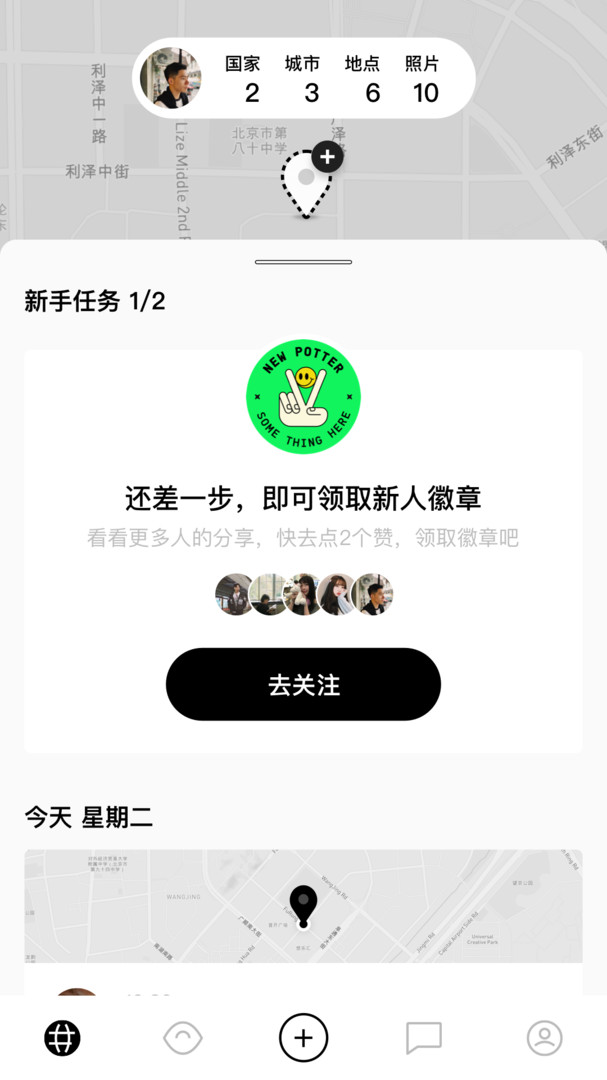The width and height of the screenshot is (607, 1080).
Task: Open the profile stats card with avatar
Action: (303, 78)
